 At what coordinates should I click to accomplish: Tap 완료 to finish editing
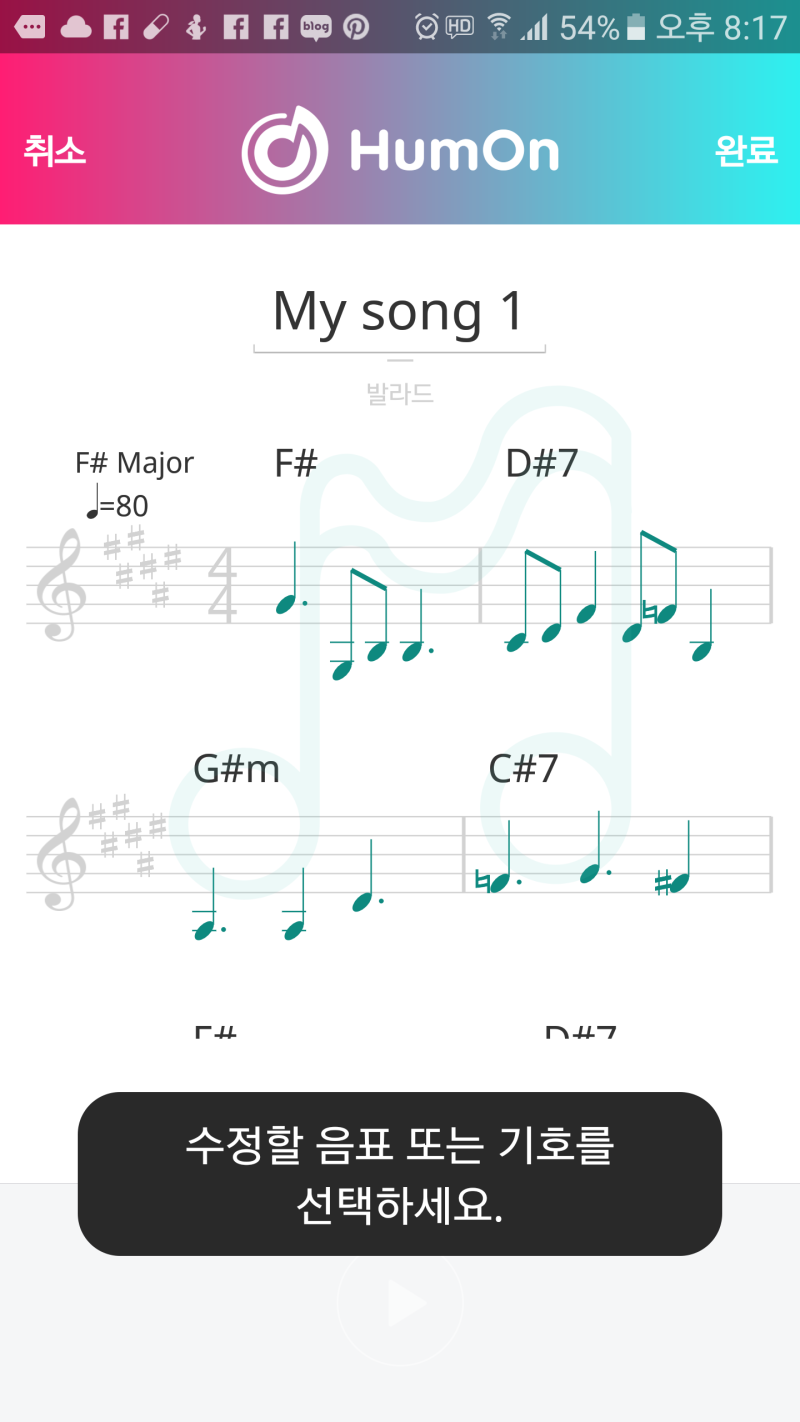pos(746,151)
